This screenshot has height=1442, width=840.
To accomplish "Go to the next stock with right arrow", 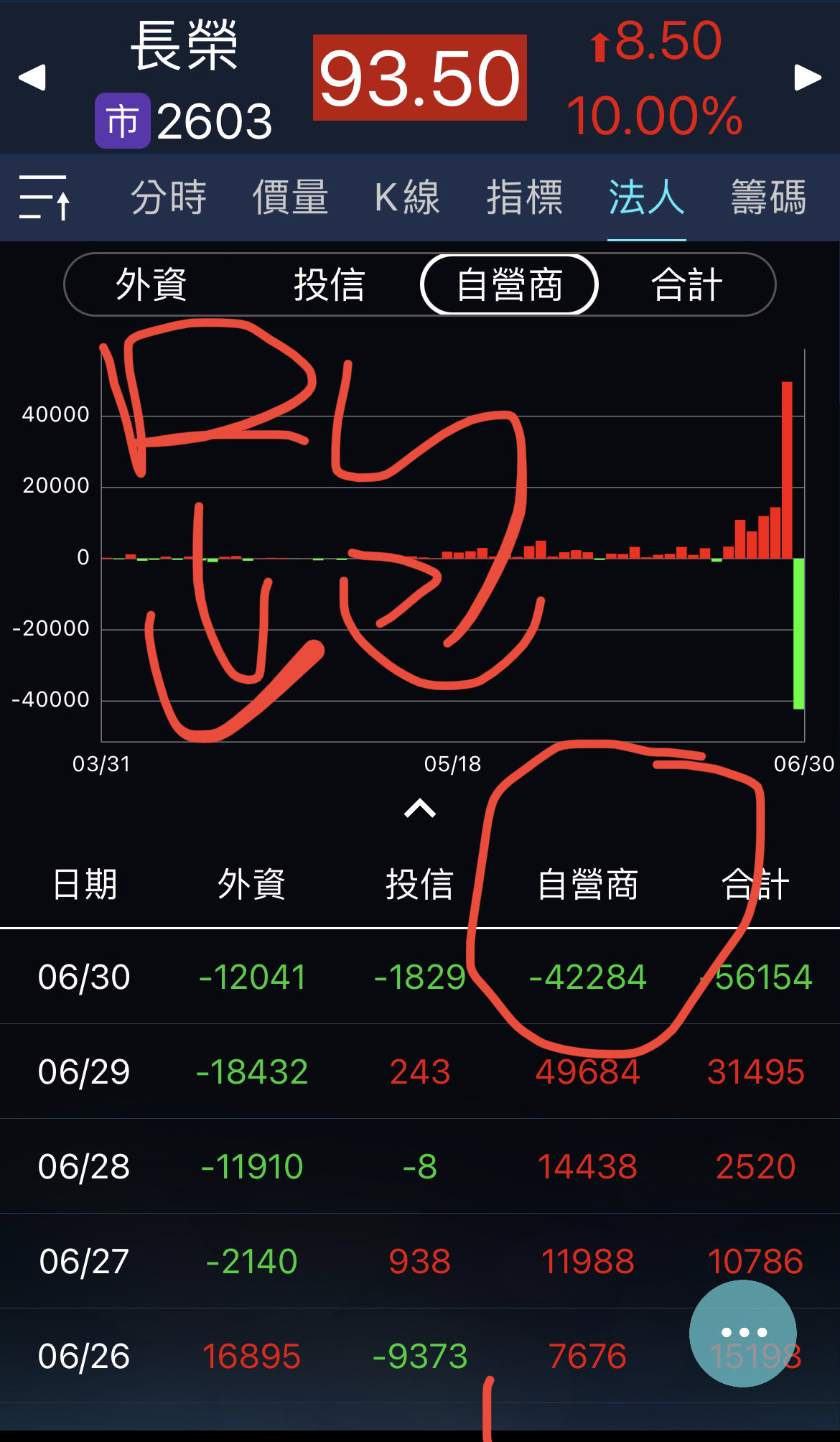I will pyautogui.click(x=808, y=78).
